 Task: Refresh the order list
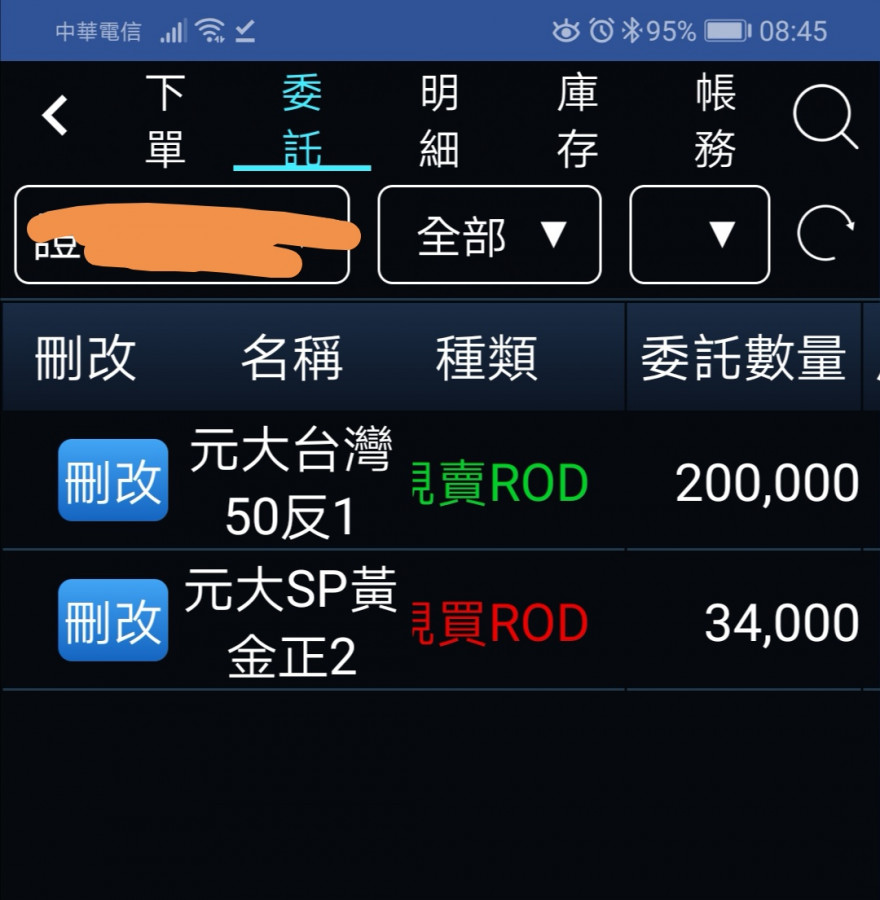826,235
